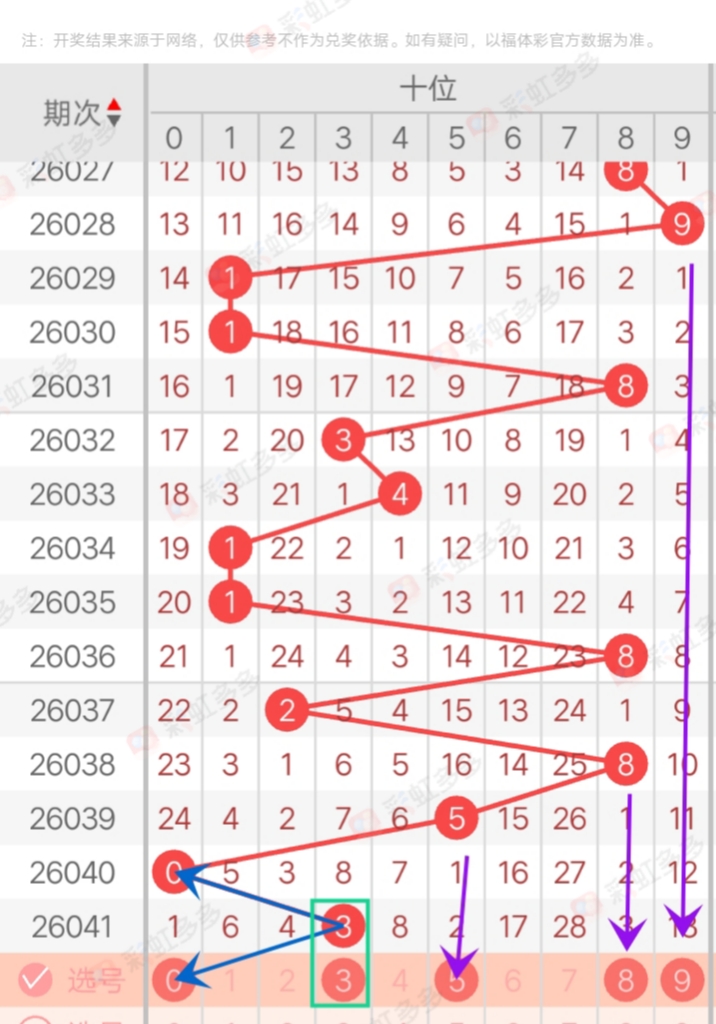Screen dimensions: 716x1024
Task: Sort draws by the 期次 column arrows
Action: coord(114,112)
